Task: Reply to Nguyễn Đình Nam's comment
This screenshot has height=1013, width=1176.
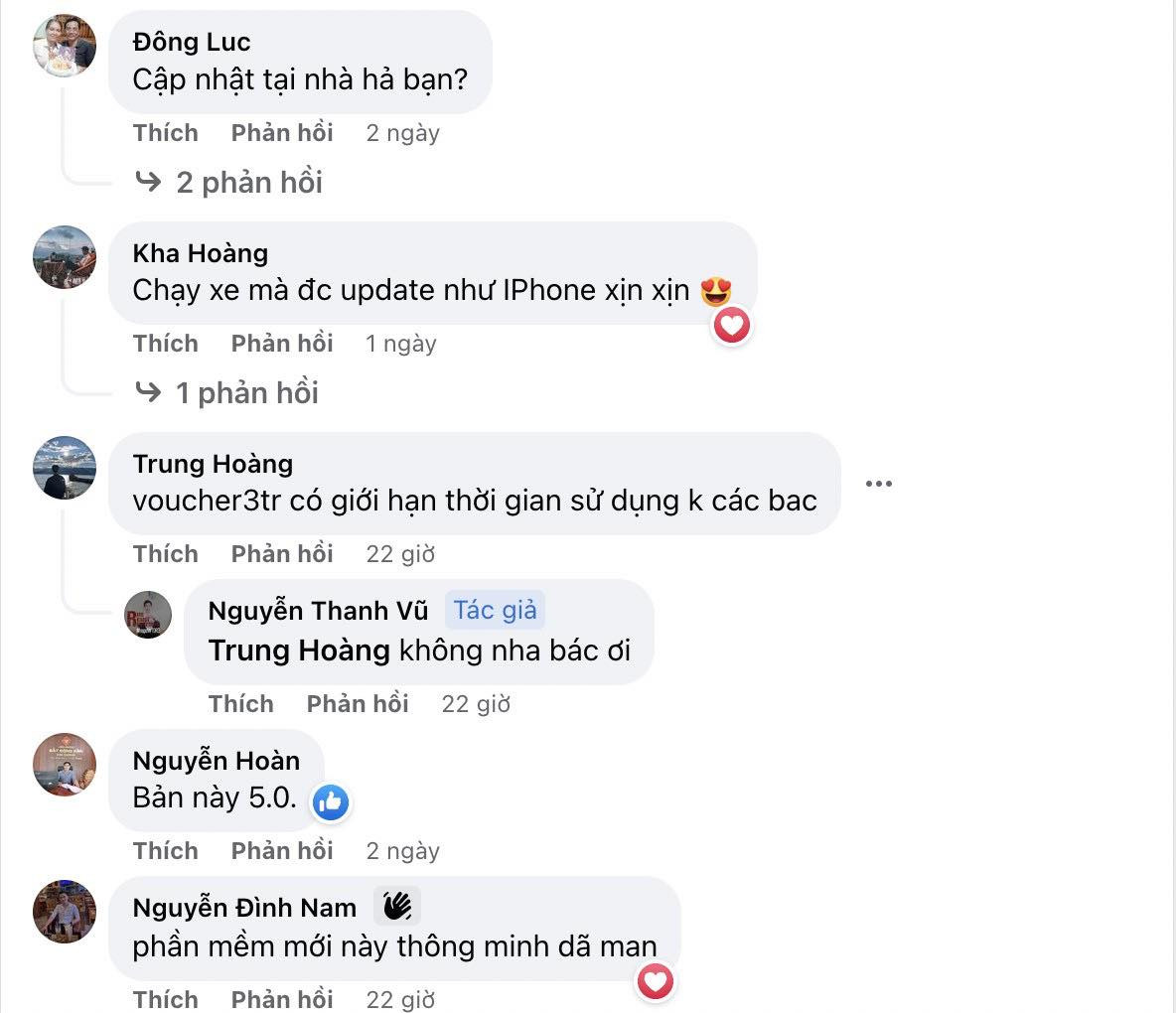Action: point(282,999)
